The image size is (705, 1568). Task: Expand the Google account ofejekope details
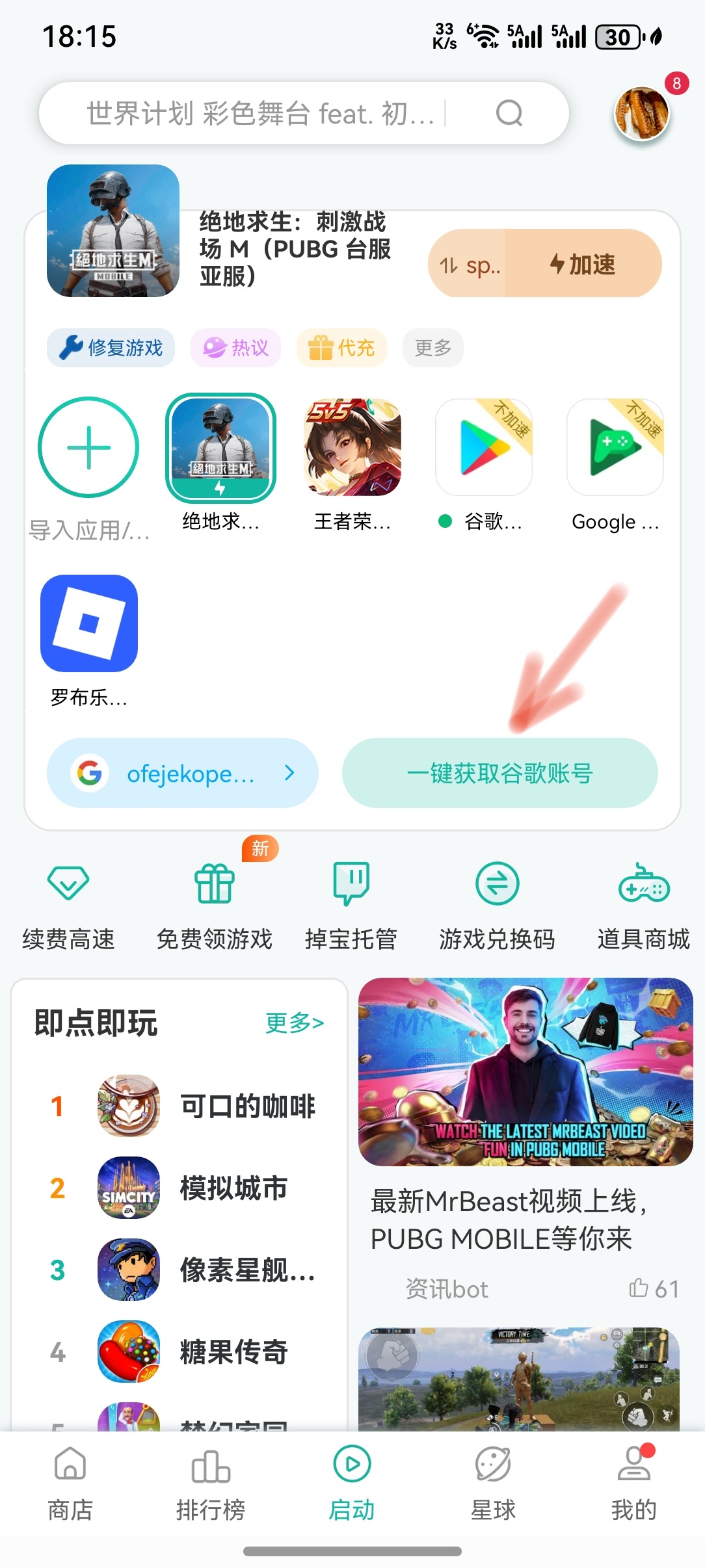[x=183, y=774]
